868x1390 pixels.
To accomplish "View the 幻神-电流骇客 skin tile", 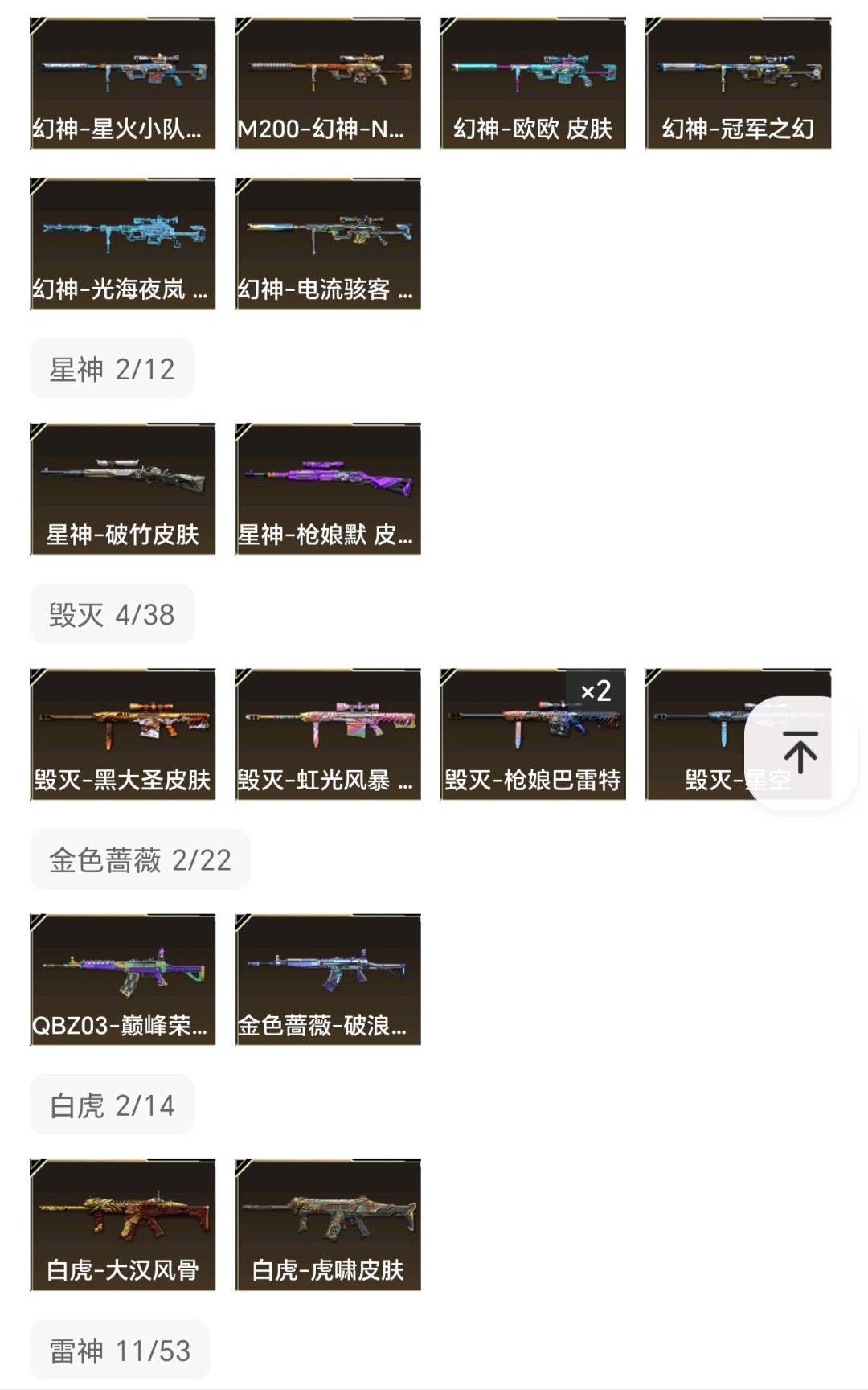I will pos(328,244).
